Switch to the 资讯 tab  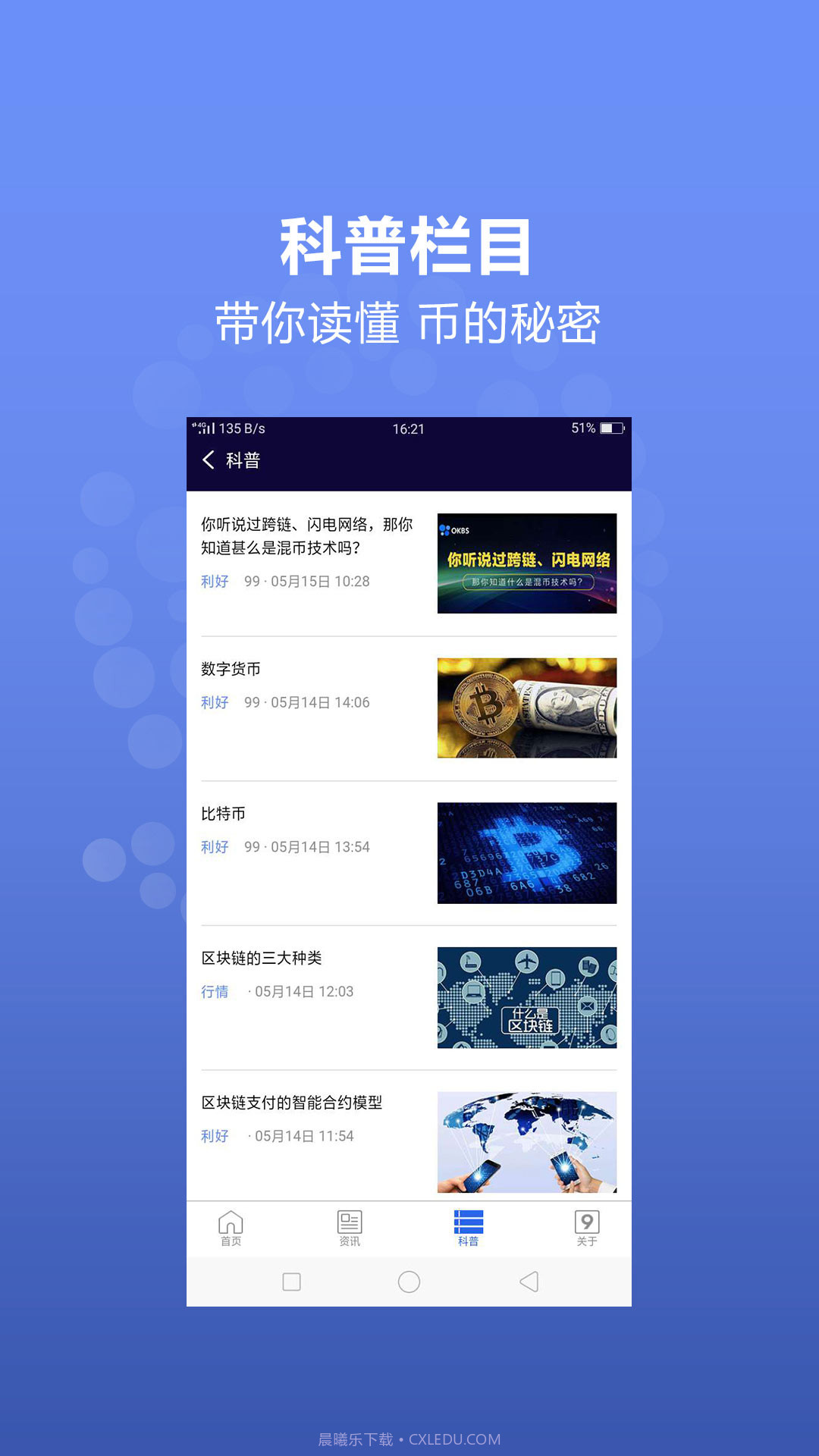[x=348, y=1230]
